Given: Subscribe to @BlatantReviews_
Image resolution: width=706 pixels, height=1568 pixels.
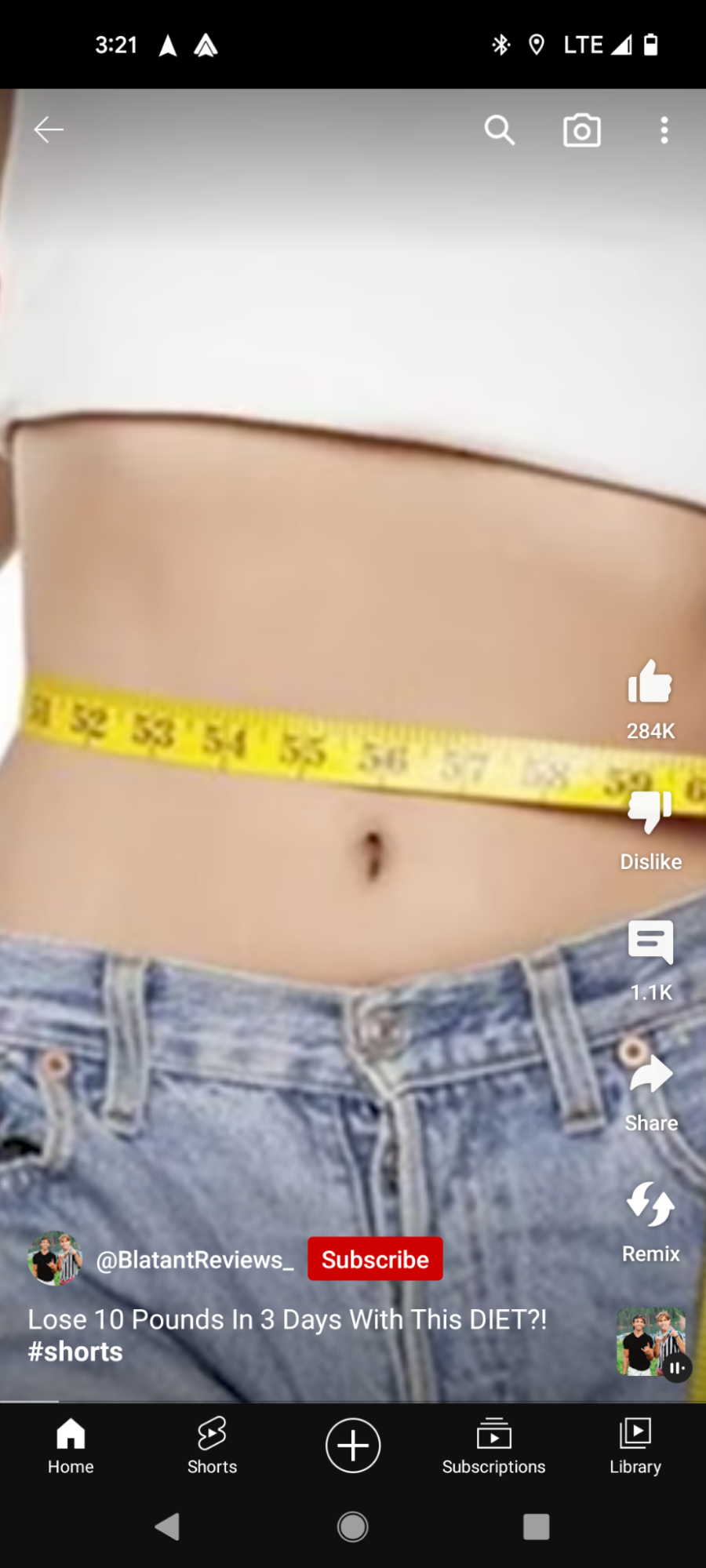Looking at the screenshot, I should coord(375,1259).
